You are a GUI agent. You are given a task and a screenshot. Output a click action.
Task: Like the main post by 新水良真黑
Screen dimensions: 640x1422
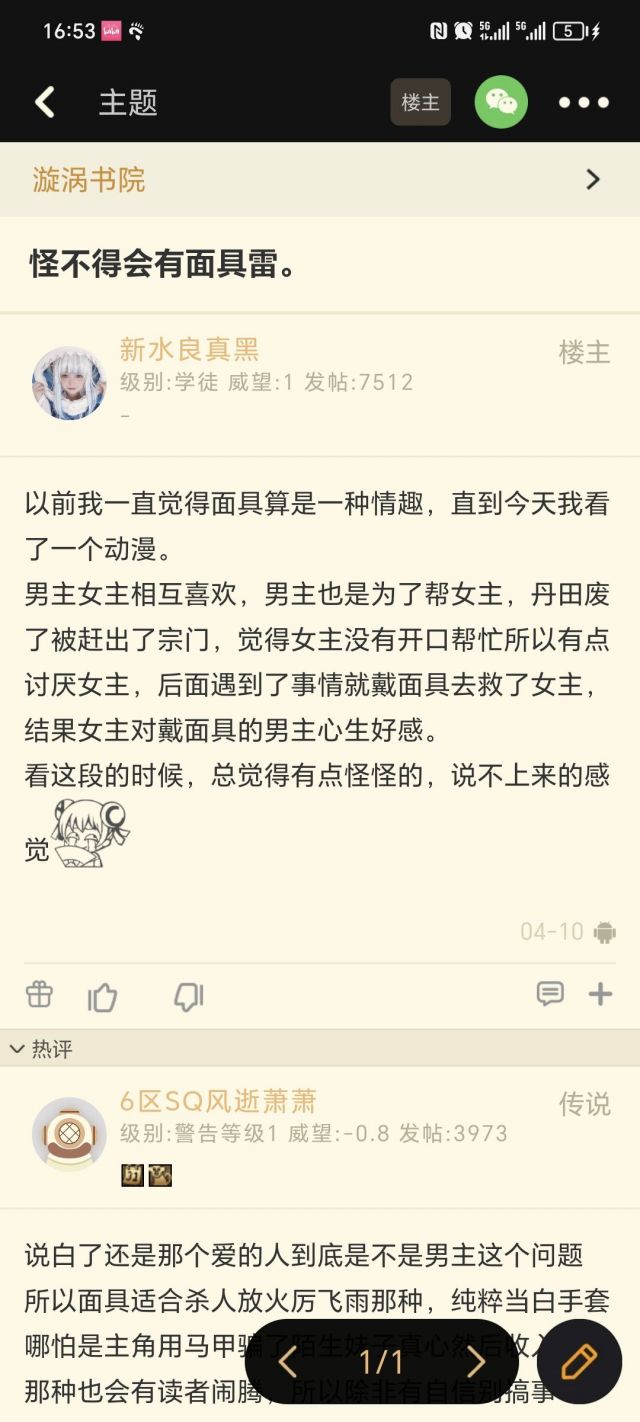click(x=103, y=996)
